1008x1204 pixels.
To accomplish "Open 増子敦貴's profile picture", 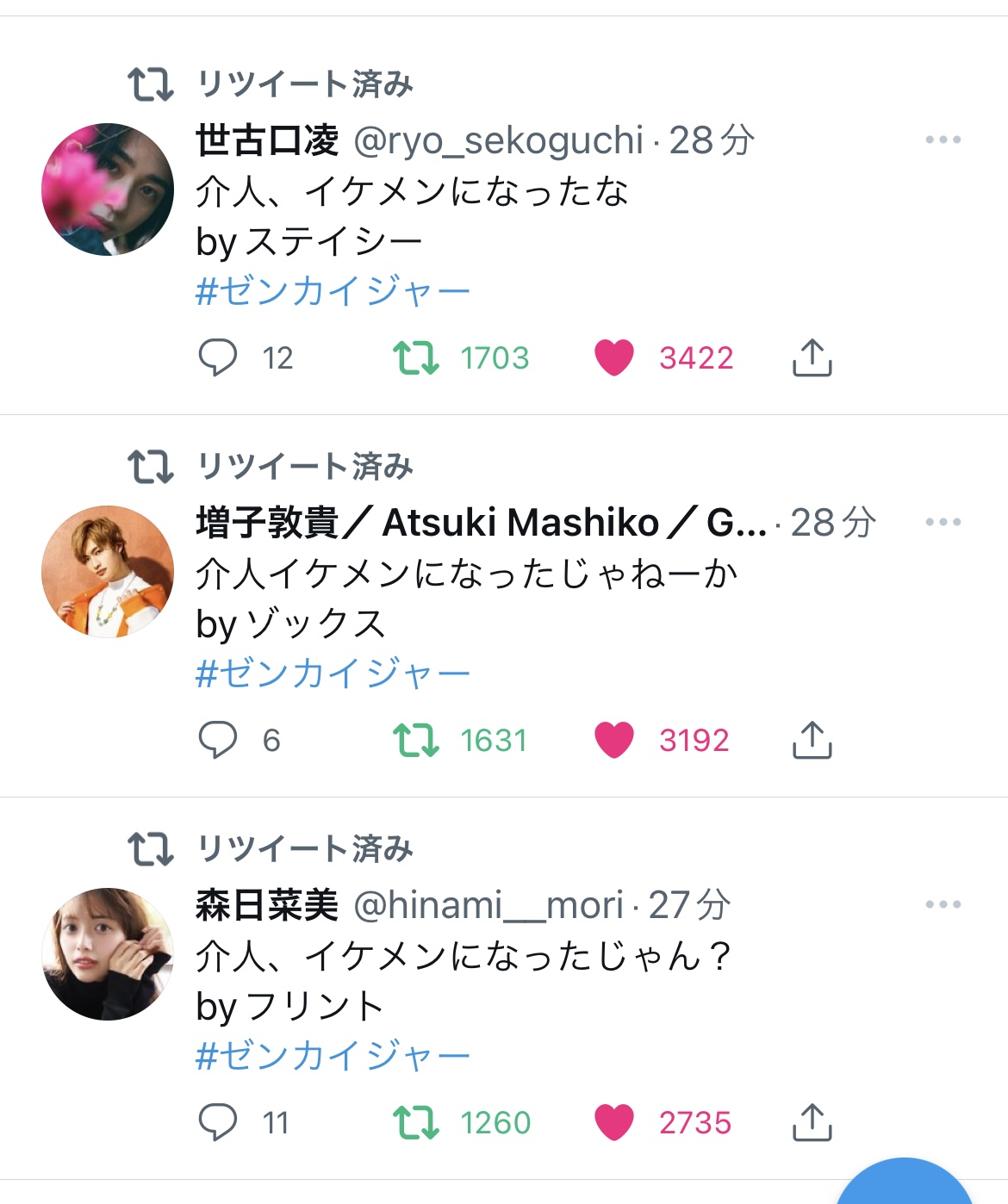I will (x=108, y=572).
